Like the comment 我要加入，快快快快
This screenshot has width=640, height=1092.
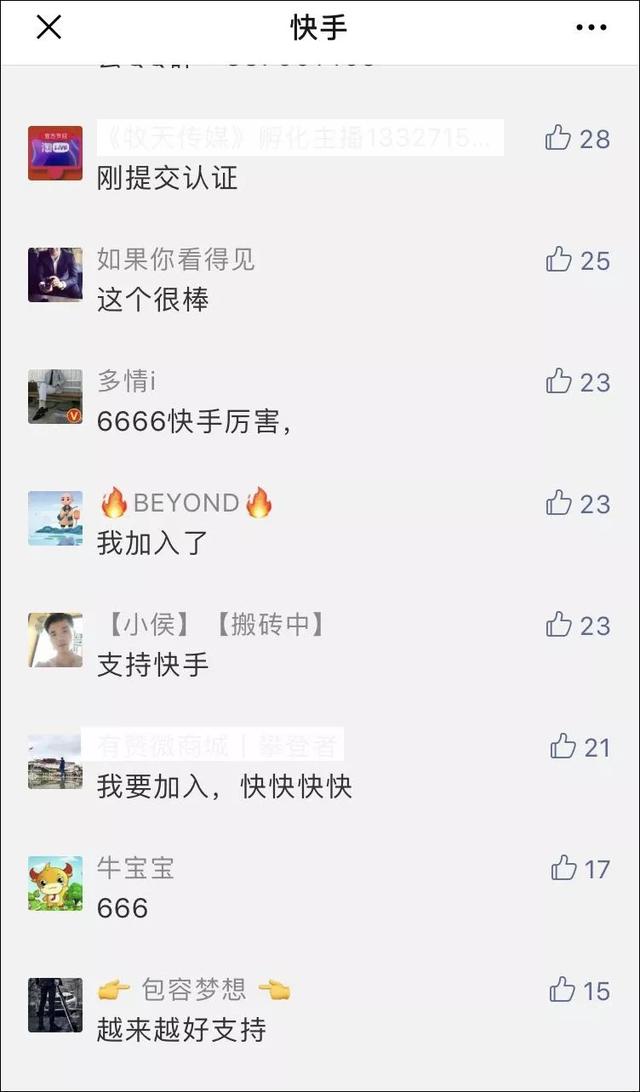tap(563, 746)
